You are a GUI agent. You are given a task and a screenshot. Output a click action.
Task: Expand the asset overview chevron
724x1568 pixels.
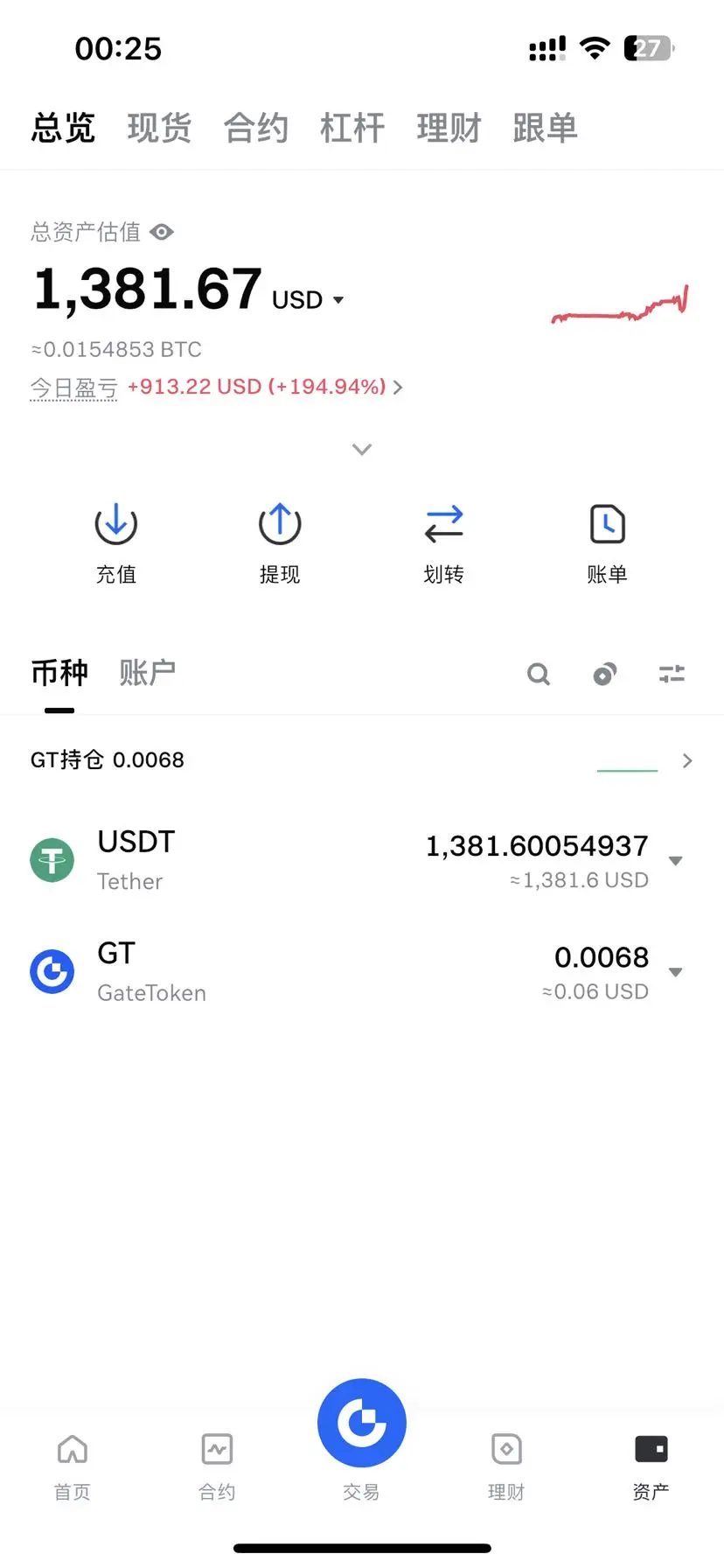[362, 450]
